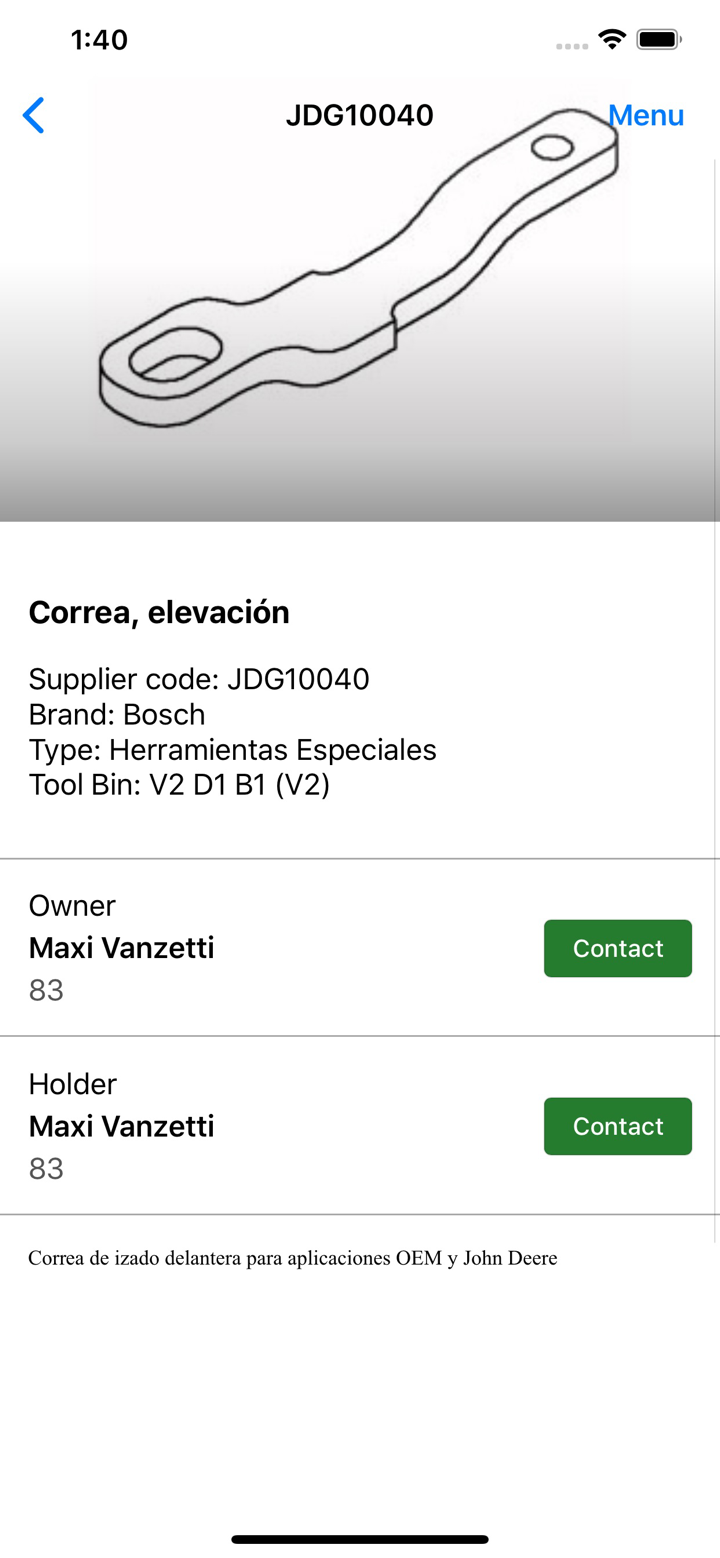Viewport: 720px width, 1558px height.
Task: Select the JDG10040 part image
Action: pyautogui.click(x=360, y=300)
